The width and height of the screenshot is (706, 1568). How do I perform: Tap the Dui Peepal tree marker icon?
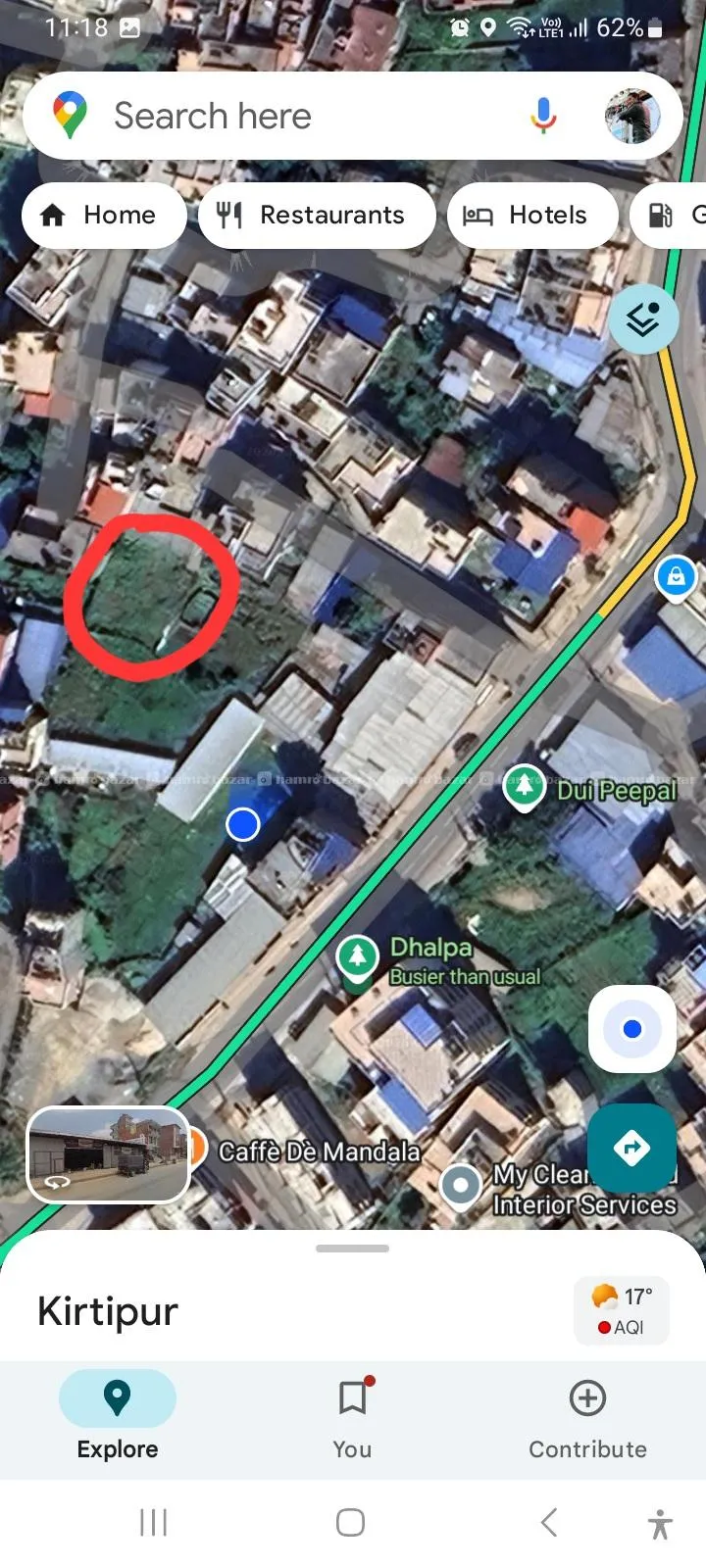pos(524,785)
